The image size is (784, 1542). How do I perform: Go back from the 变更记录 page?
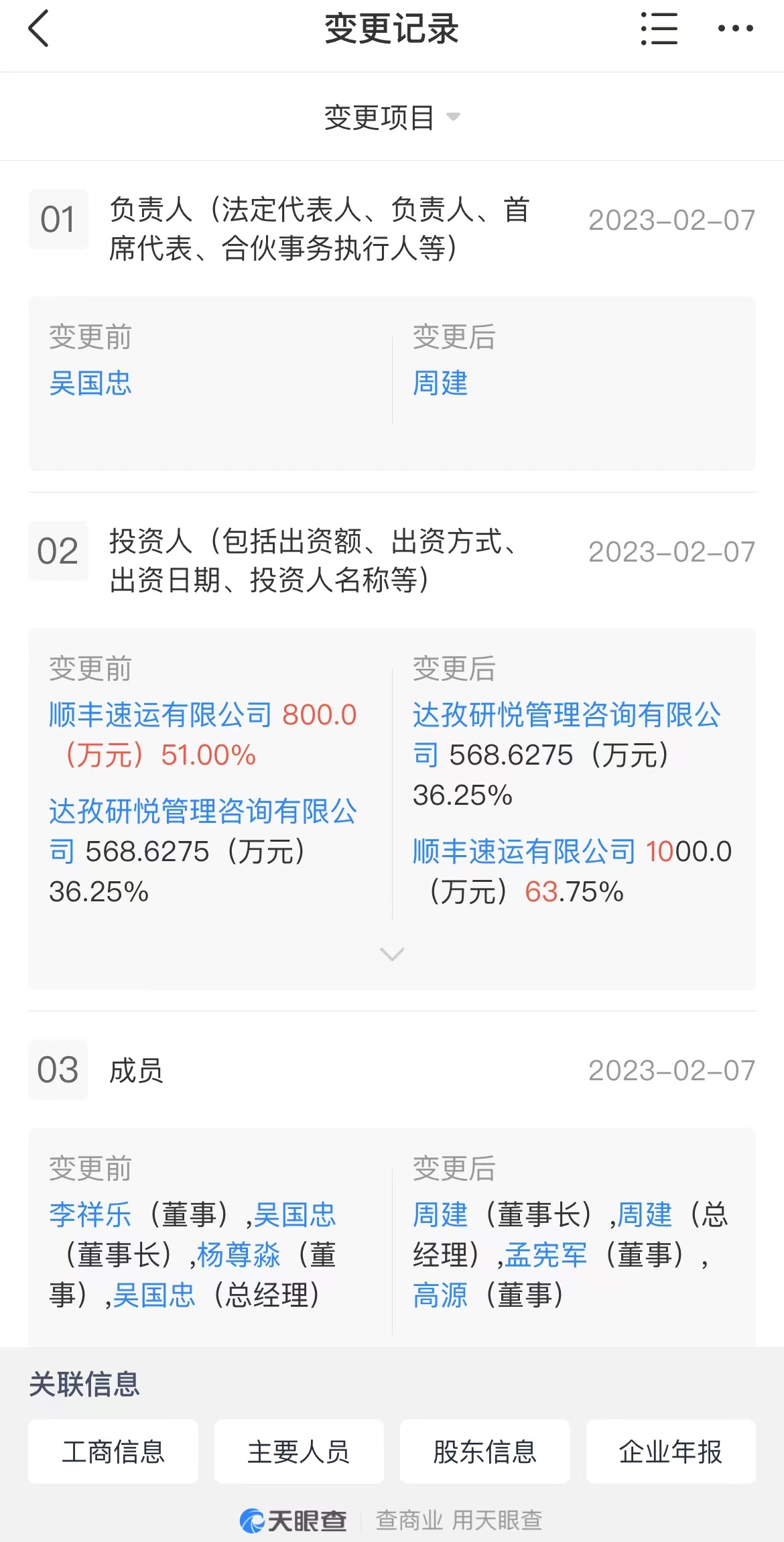(x=39, y=29)
